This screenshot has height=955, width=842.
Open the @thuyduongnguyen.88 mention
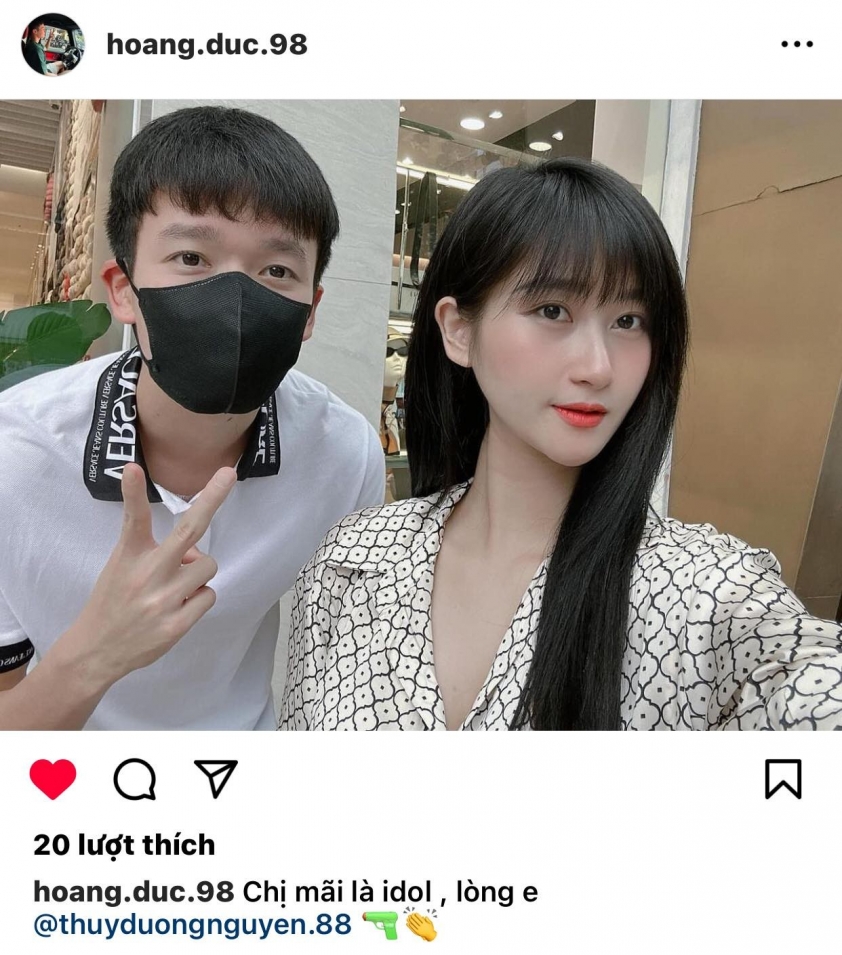(x=193, y=924)
